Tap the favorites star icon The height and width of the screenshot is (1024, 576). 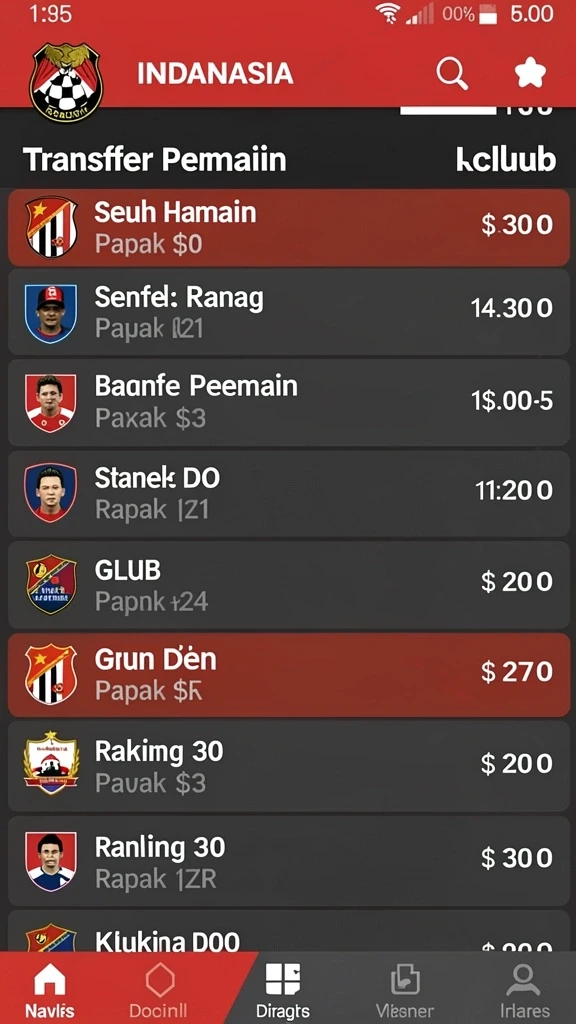click(530, 73)
